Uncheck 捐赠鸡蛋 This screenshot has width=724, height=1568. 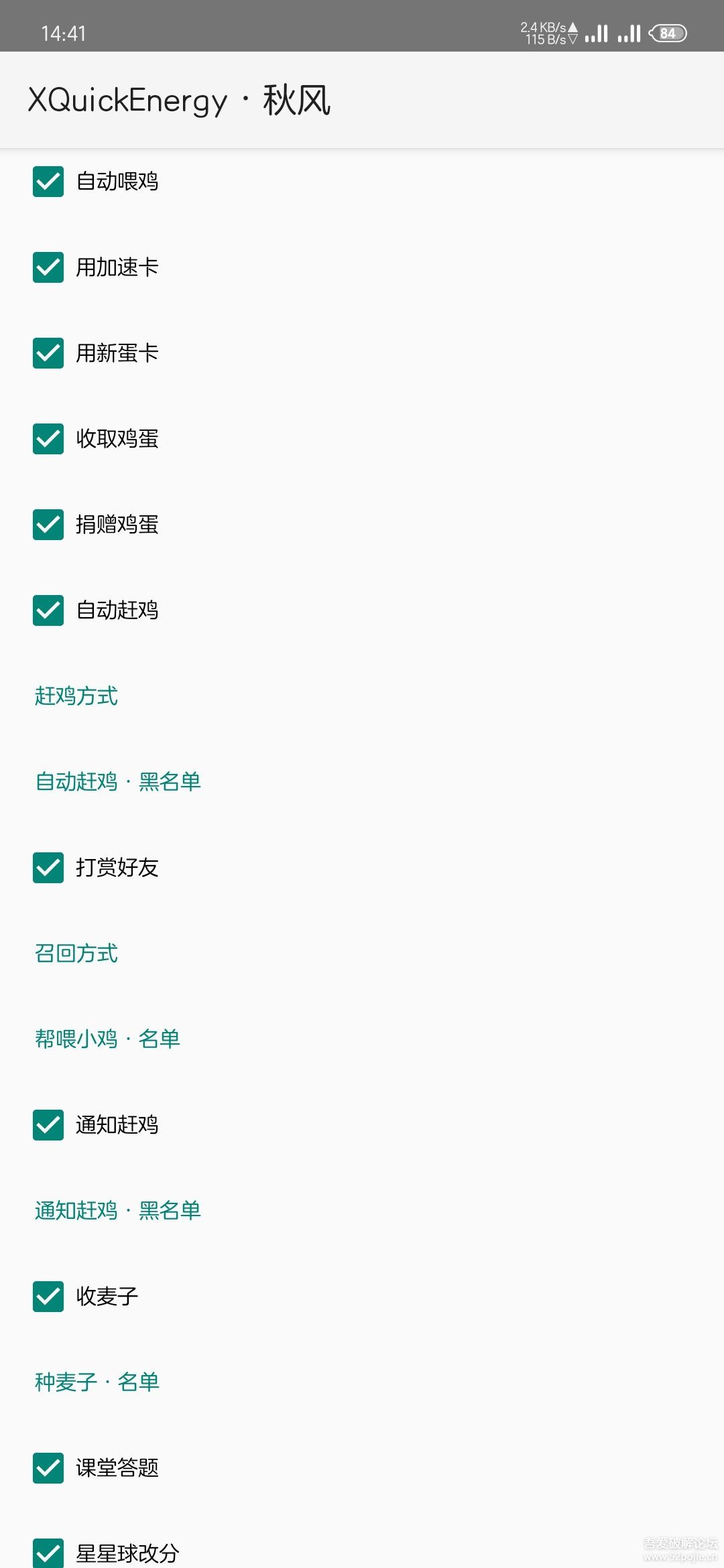point(48,525)
